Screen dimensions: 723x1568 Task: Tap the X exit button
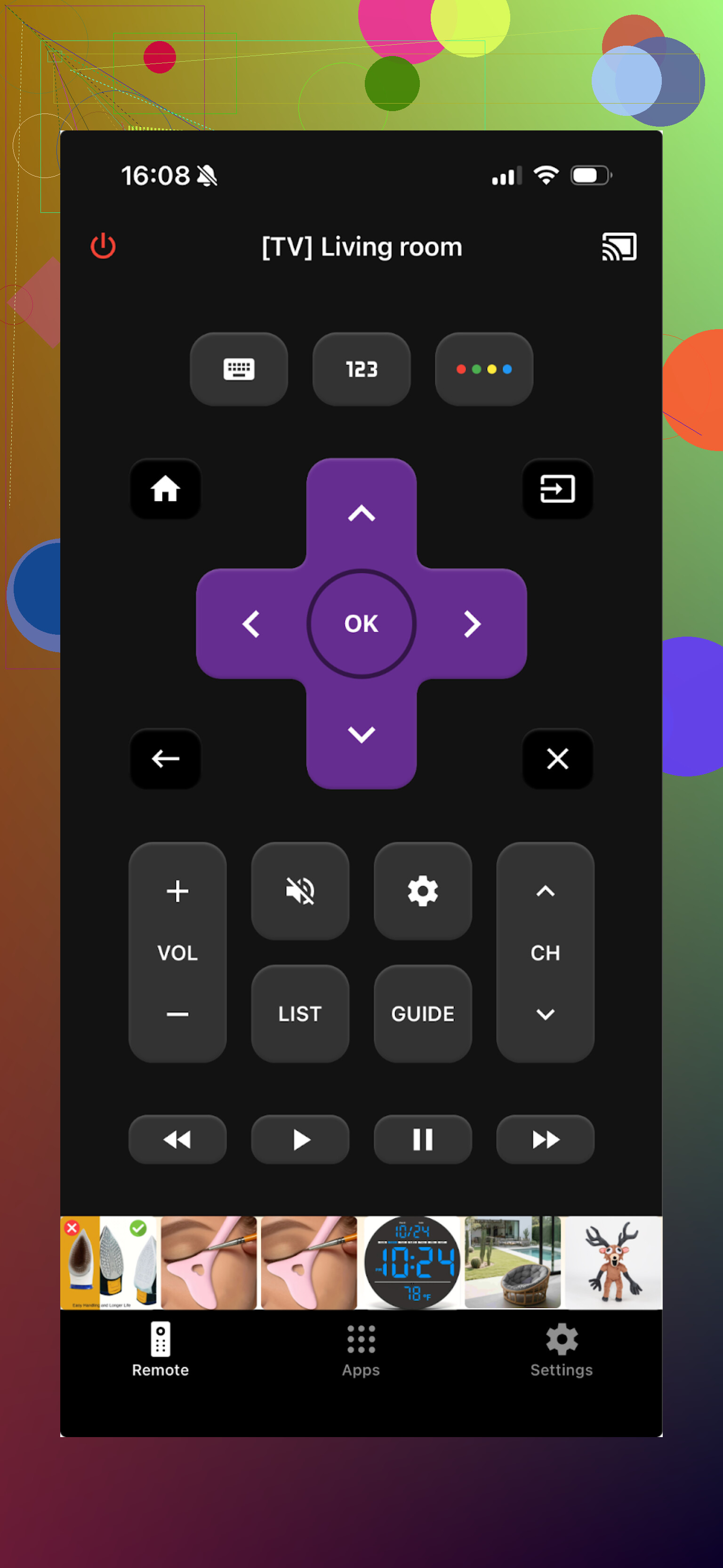[x=557, y=759]
